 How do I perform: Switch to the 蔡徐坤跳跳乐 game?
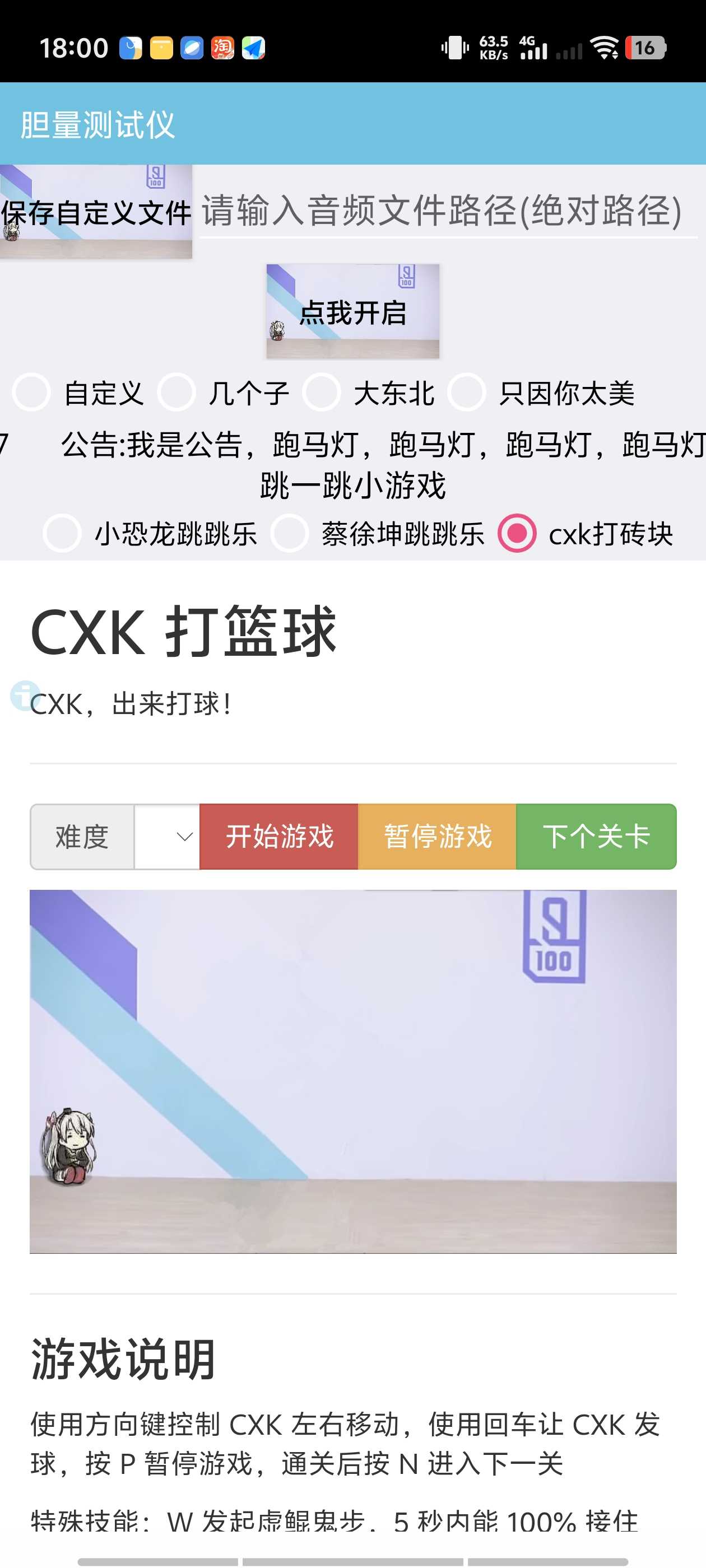coord(289,533)
